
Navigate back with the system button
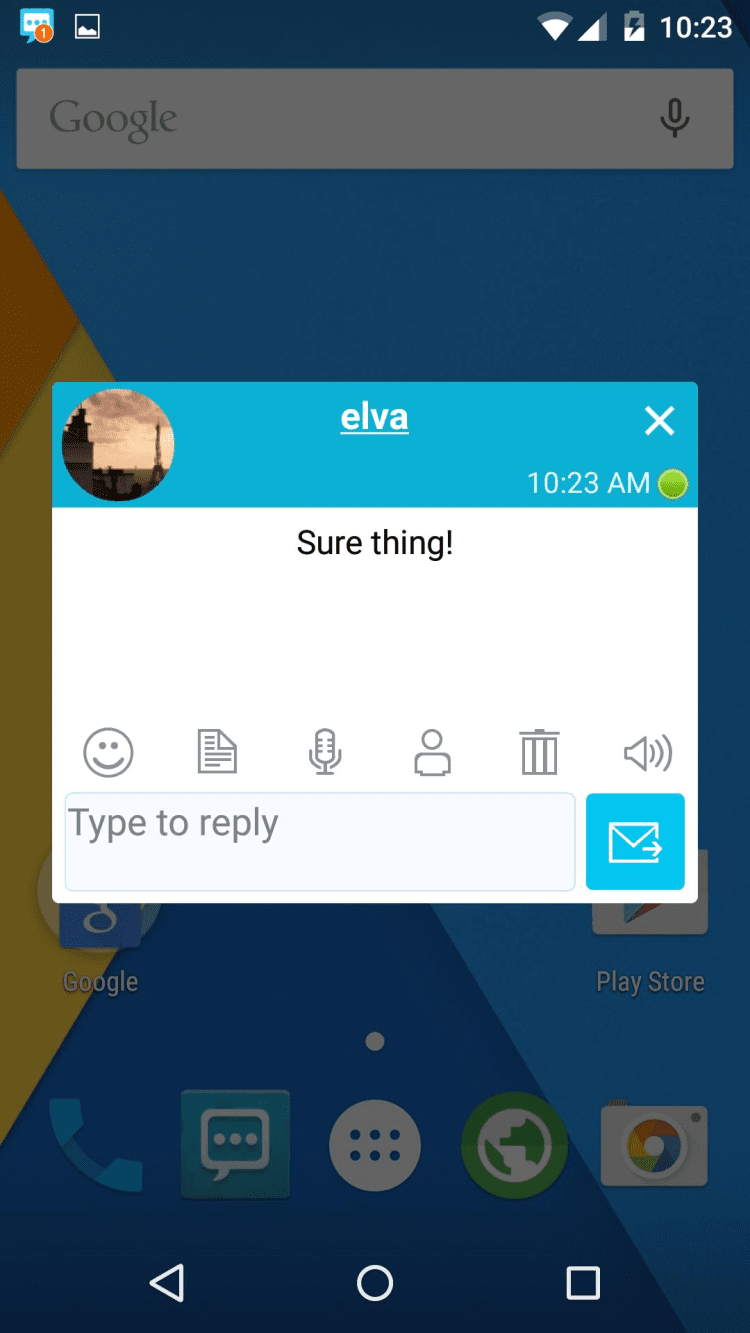click(x=167, y=1283)
